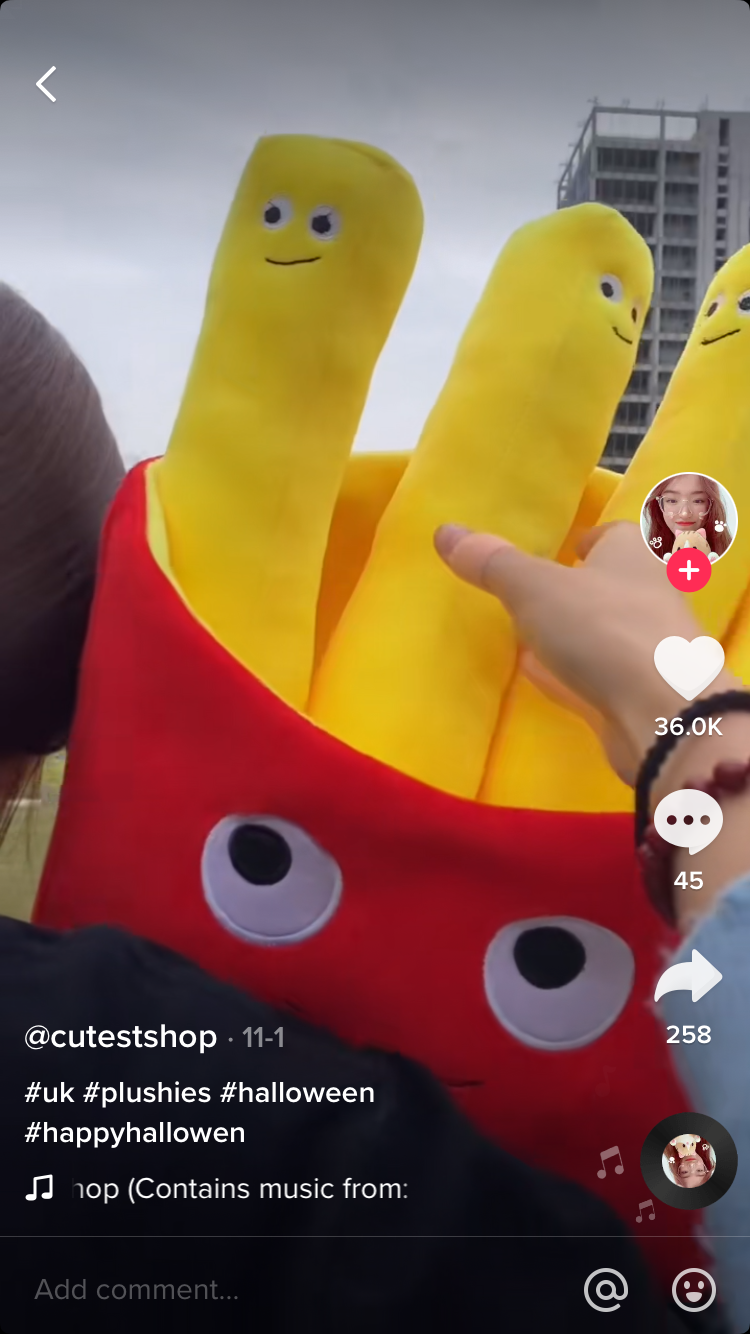Viewport: 750px width, 1334px height.
Task: Open the emoji picker icon
Action: click(x=693, y=1290)
